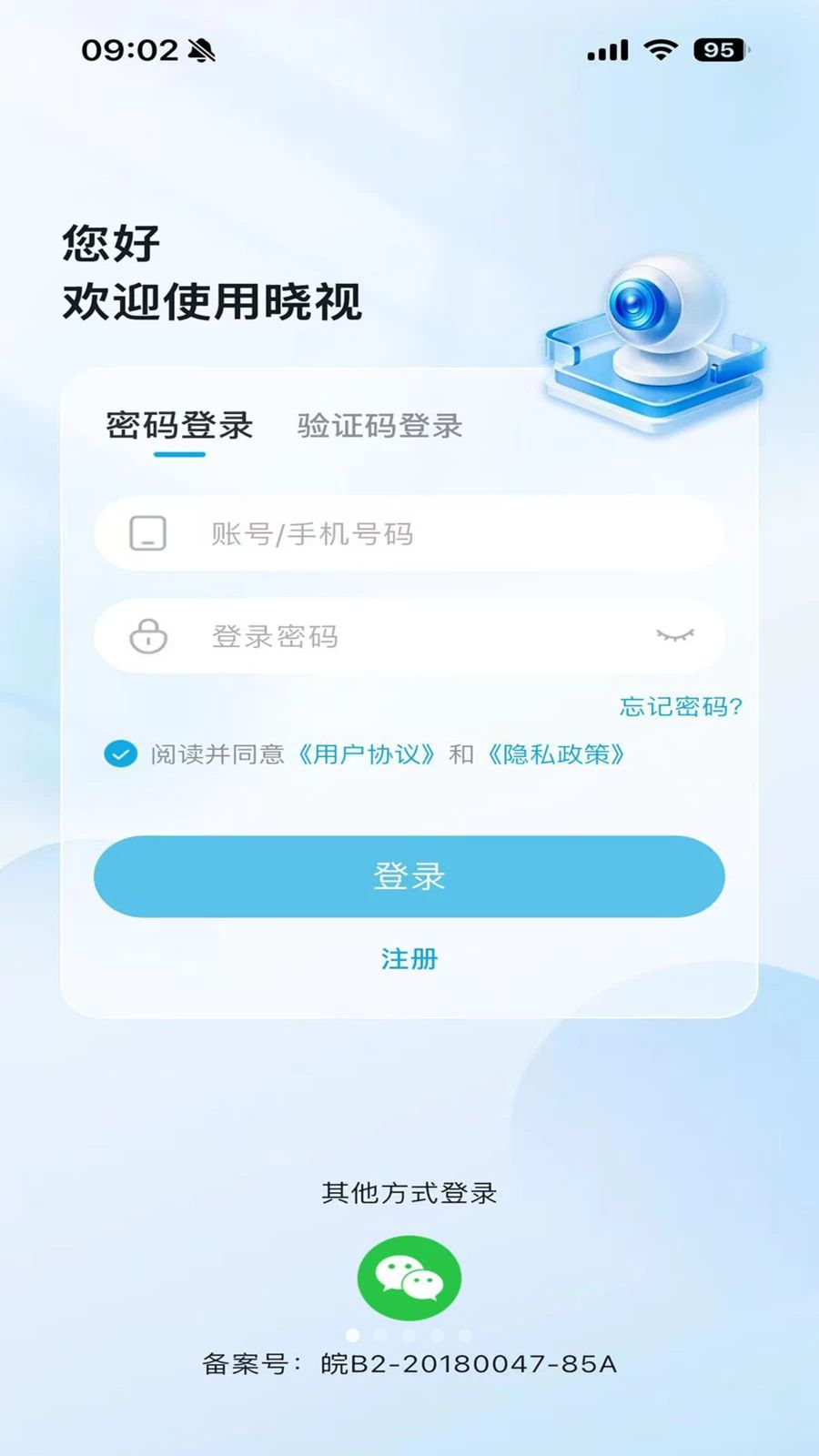Switch to the 验证码登录 tab
The height and width of the screenshot is (1456, 819).
(379, 426)
